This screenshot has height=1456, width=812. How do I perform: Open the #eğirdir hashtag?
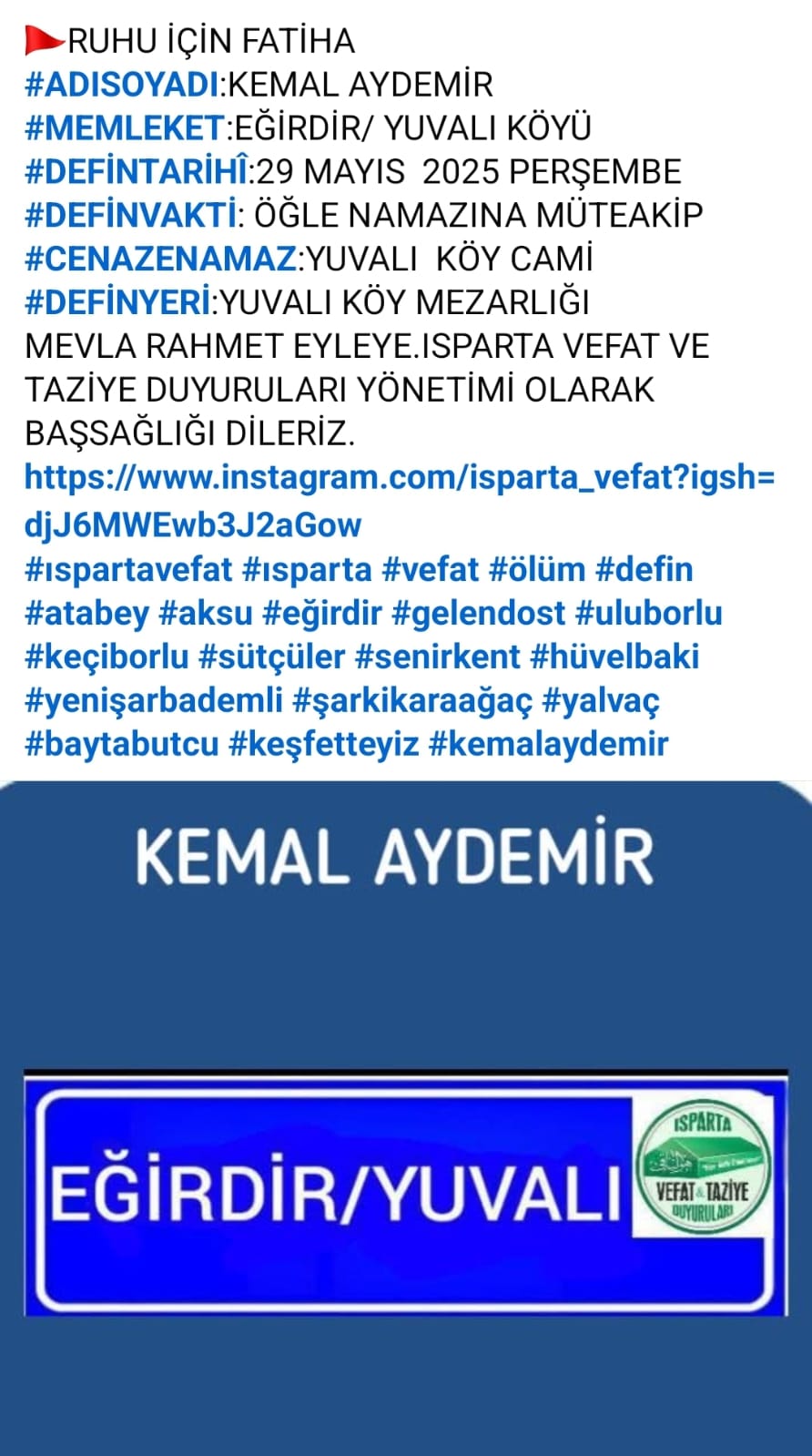click(x=321, y=614)
